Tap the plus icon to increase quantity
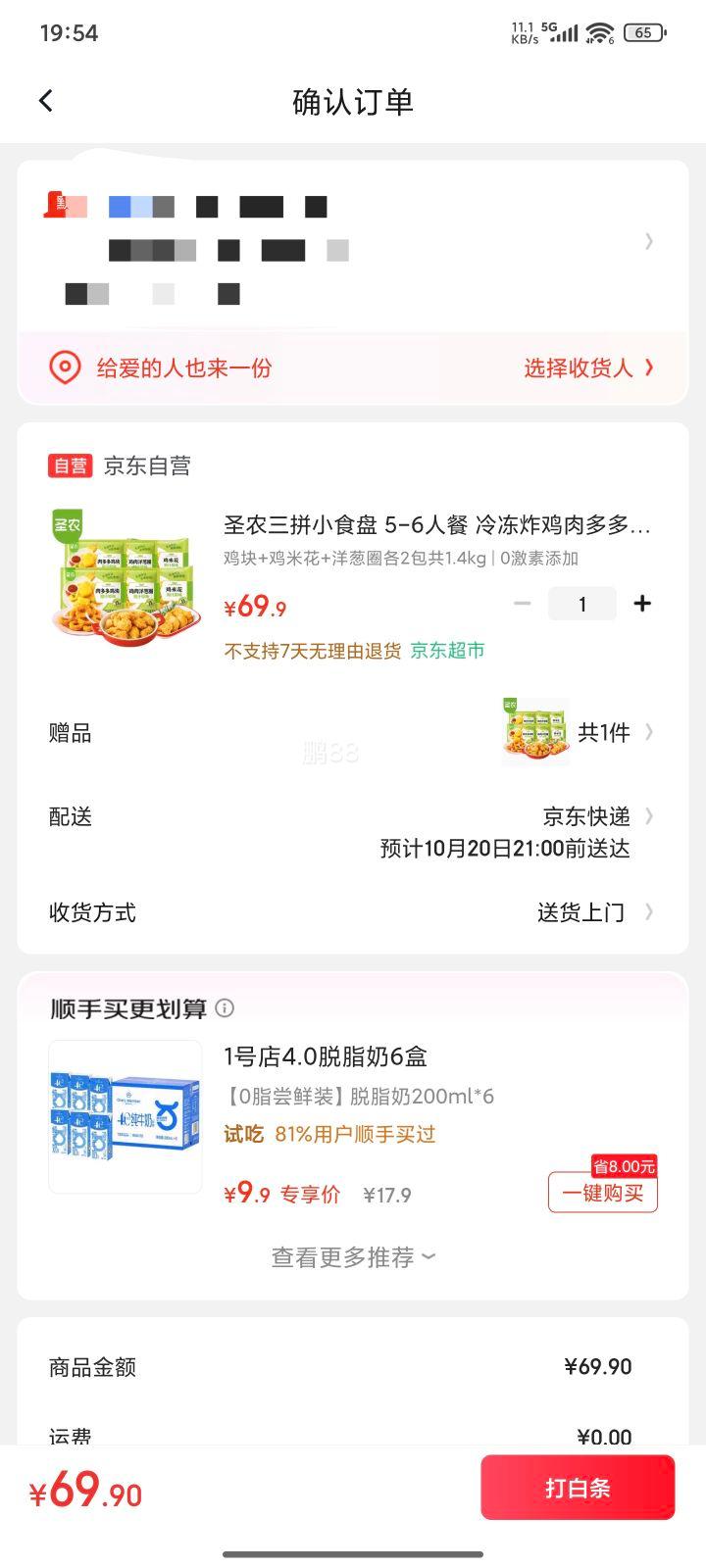Image resolution: width=706 pixels, height=1568 pixels. coord(642,604)
